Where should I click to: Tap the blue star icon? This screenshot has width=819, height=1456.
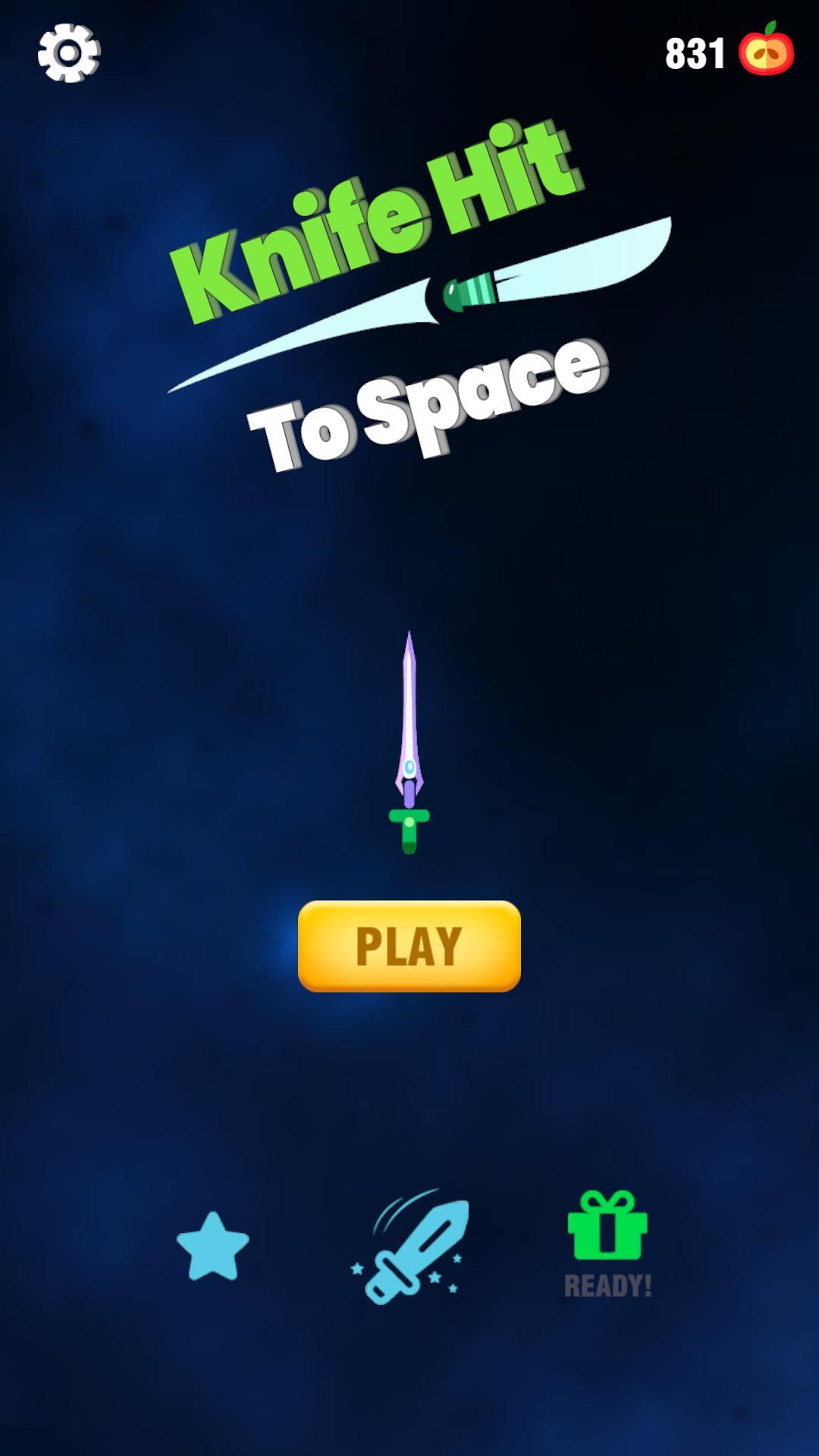213,1247
